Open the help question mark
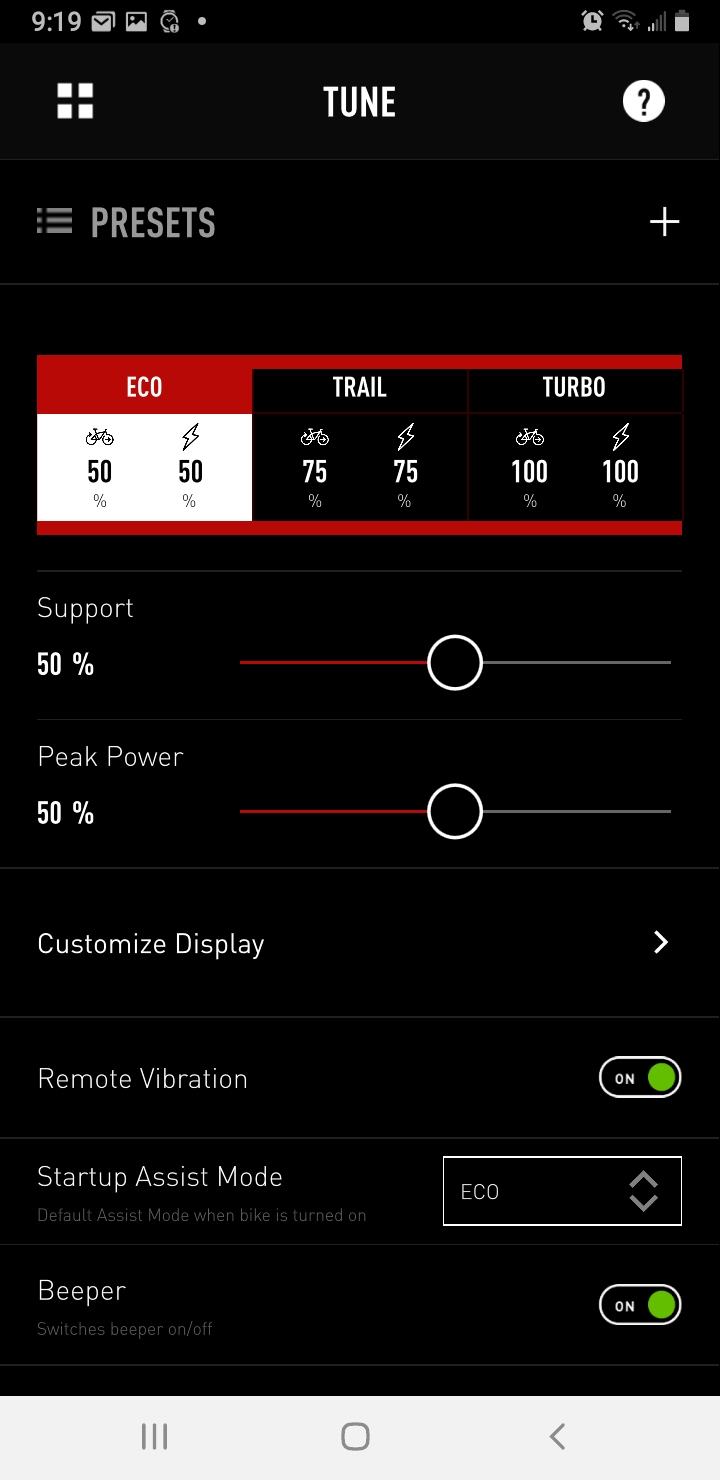The height and width of the screenshot is (1480, 720). (x=643, y=101)
